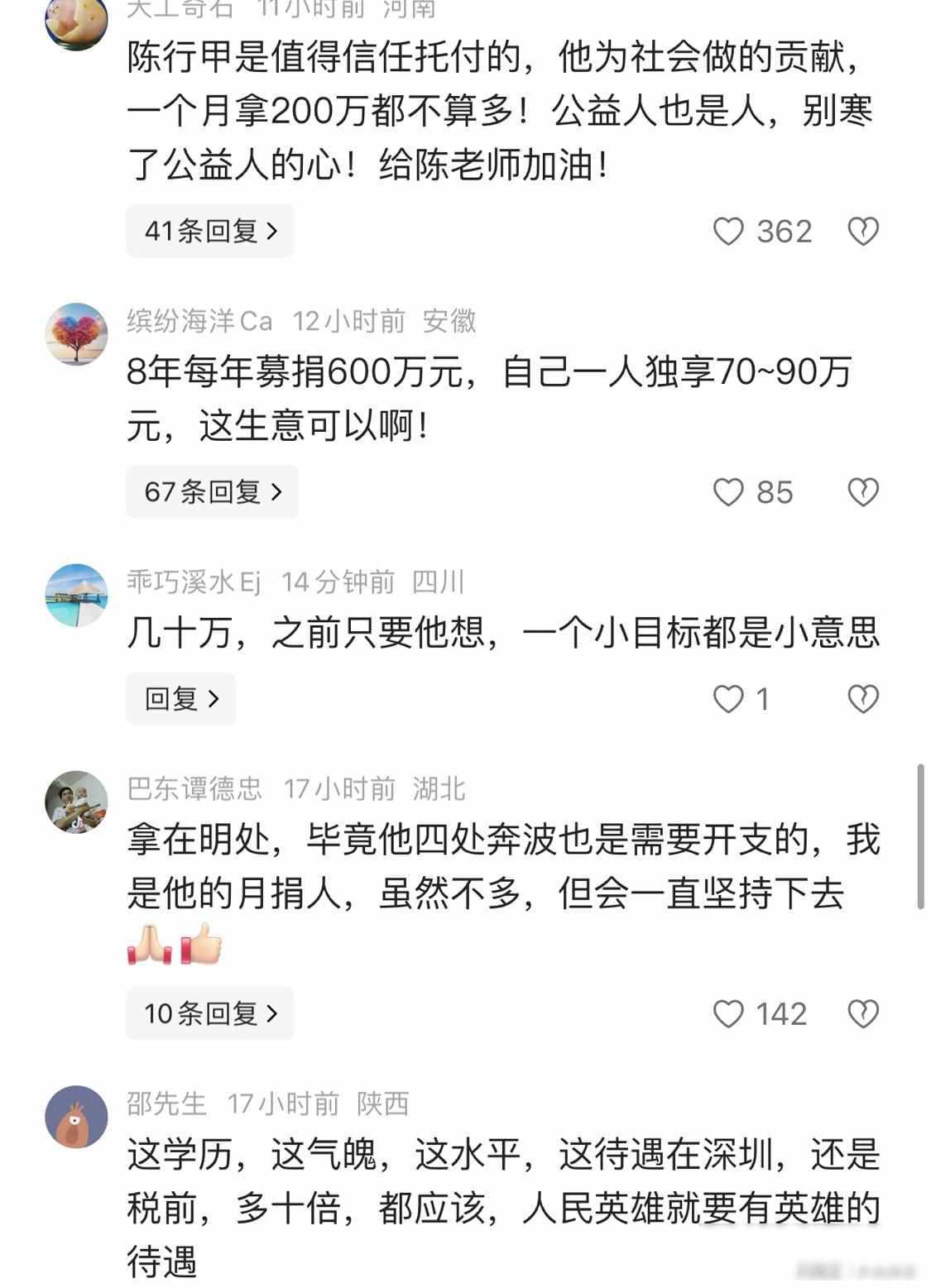Open 巴东谭德忠's profile avatar
The image size is (931, 1288).
click(x=76, y=802)
